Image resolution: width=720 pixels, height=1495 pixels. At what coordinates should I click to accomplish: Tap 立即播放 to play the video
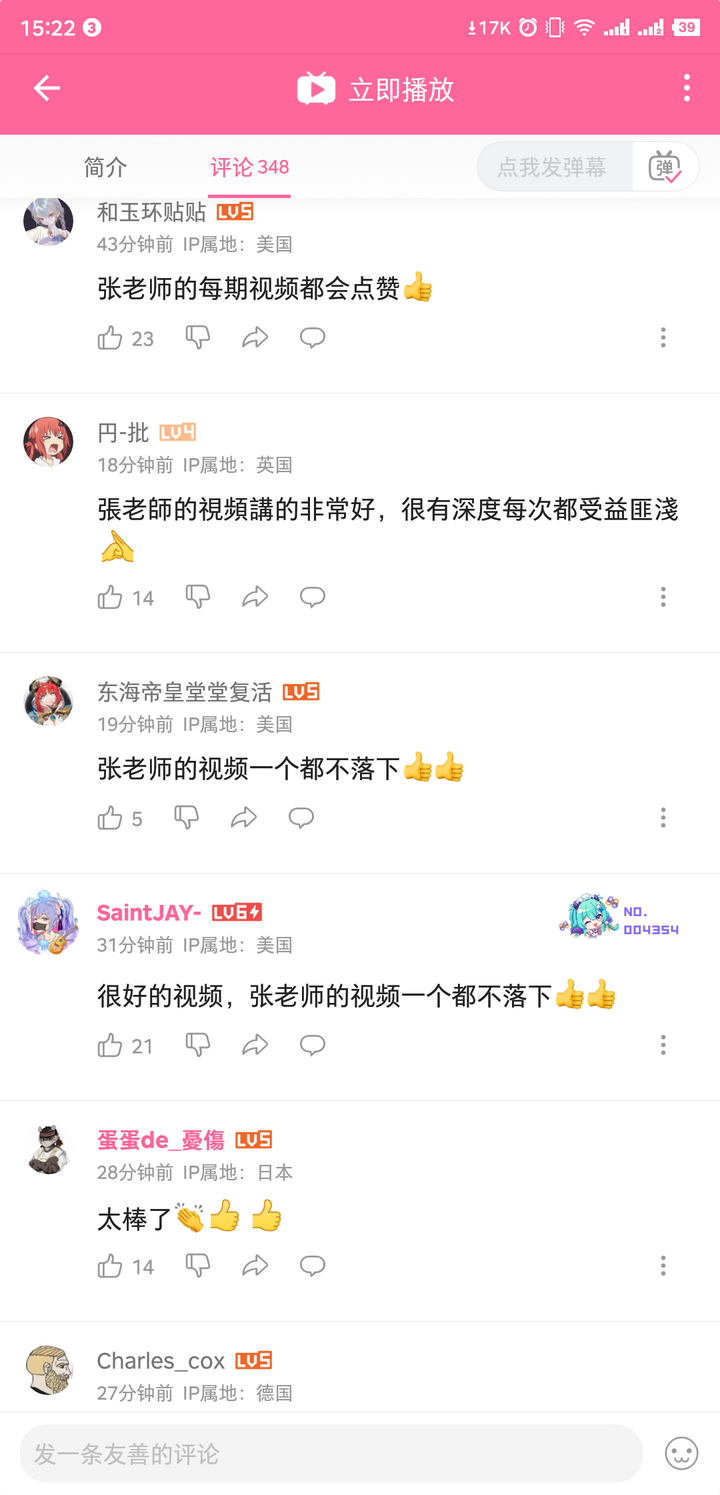(x=377, y=89)
